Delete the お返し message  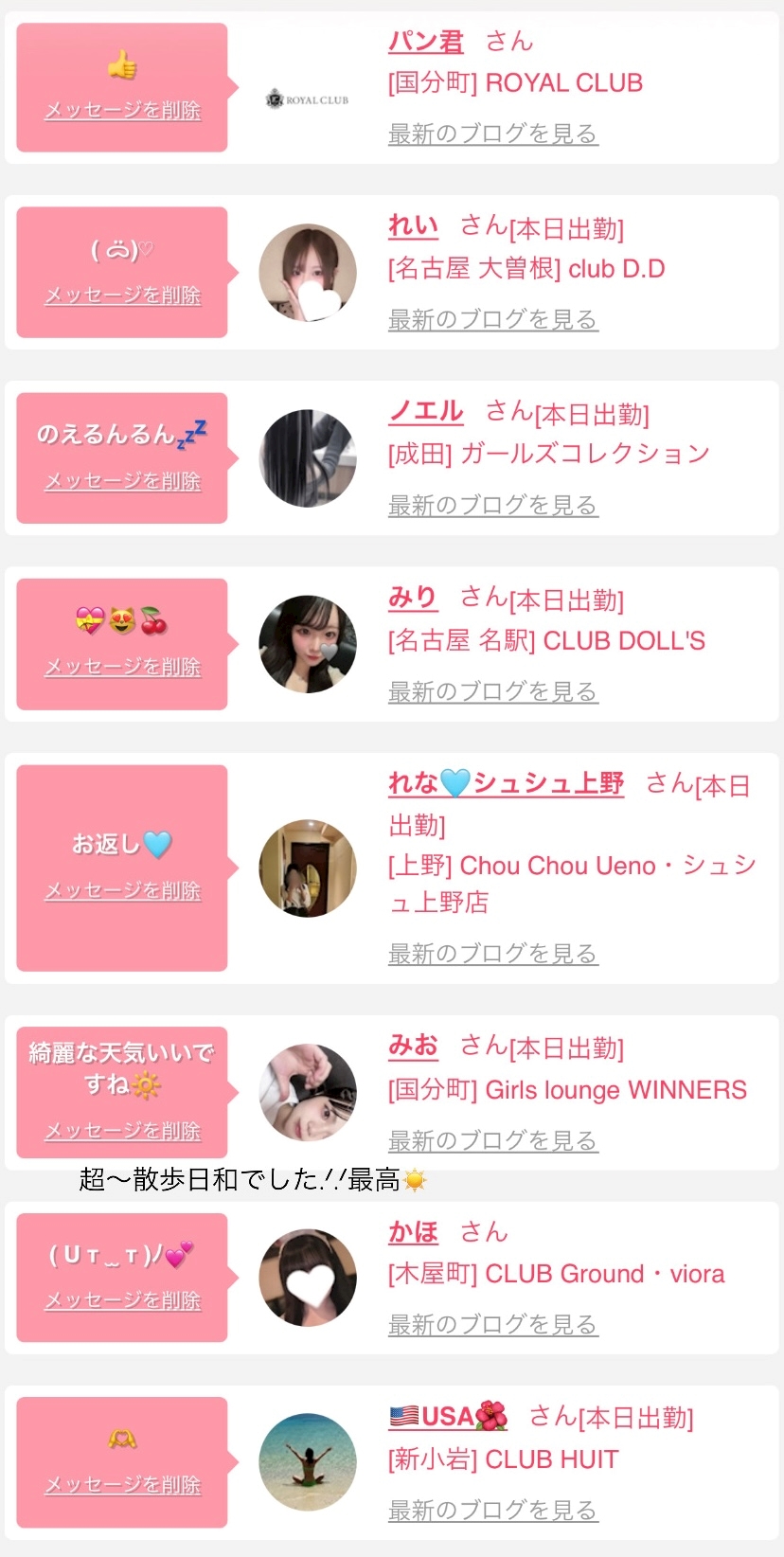[x=123, y=891]
